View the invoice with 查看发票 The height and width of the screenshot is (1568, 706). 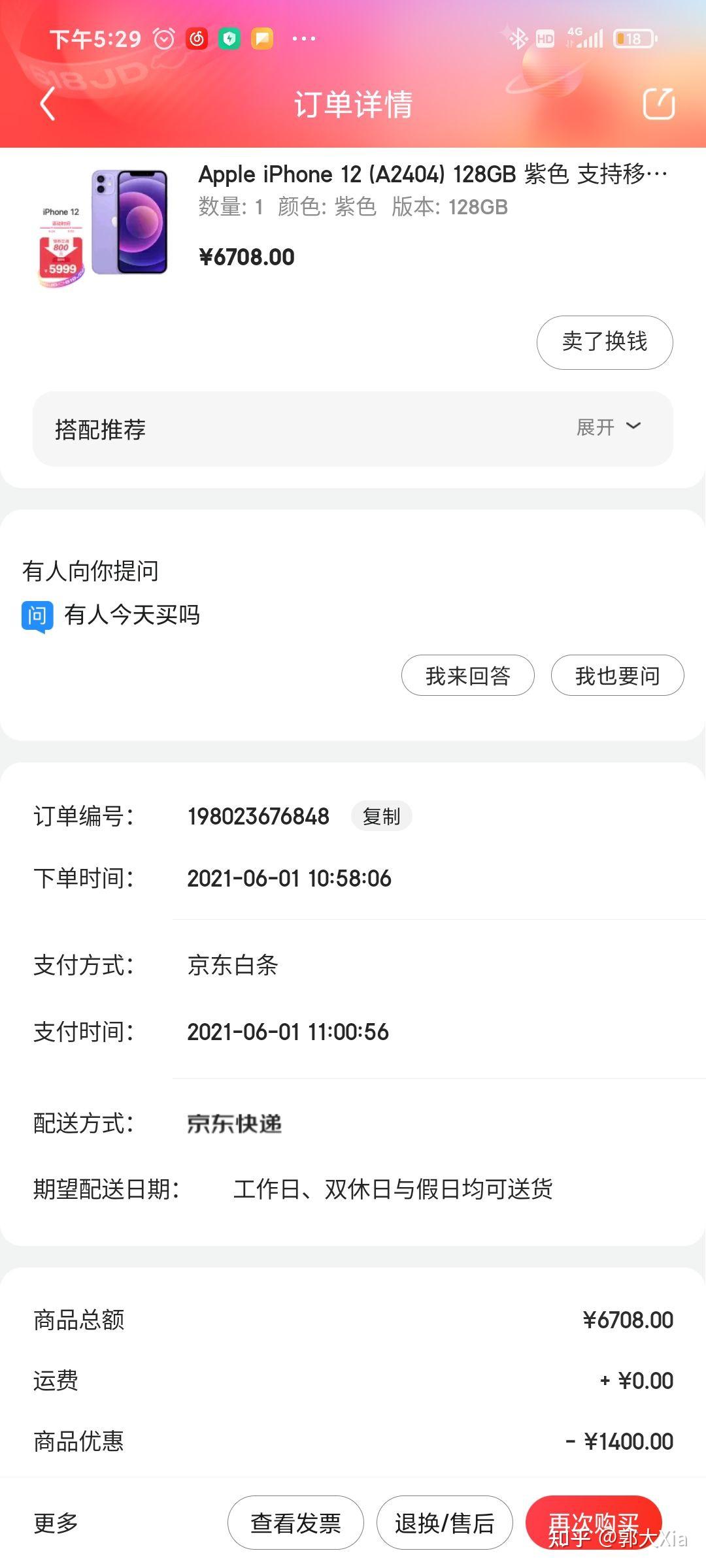(295, 1523)
